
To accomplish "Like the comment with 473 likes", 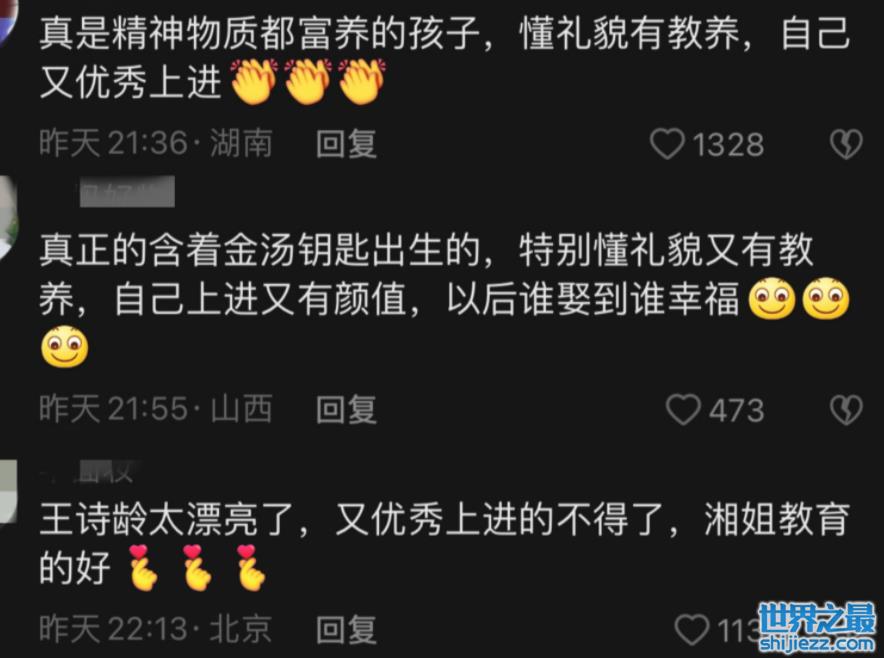I will (x=683, y=409).
